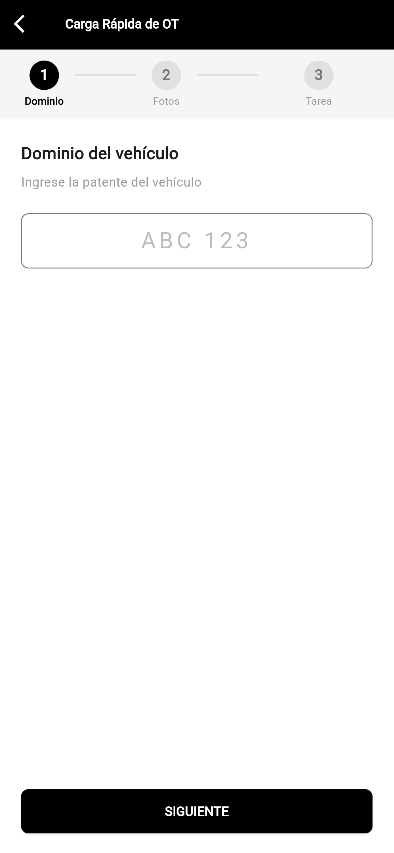
Task: Tap the vehicle plate input field
Action: 197,240
